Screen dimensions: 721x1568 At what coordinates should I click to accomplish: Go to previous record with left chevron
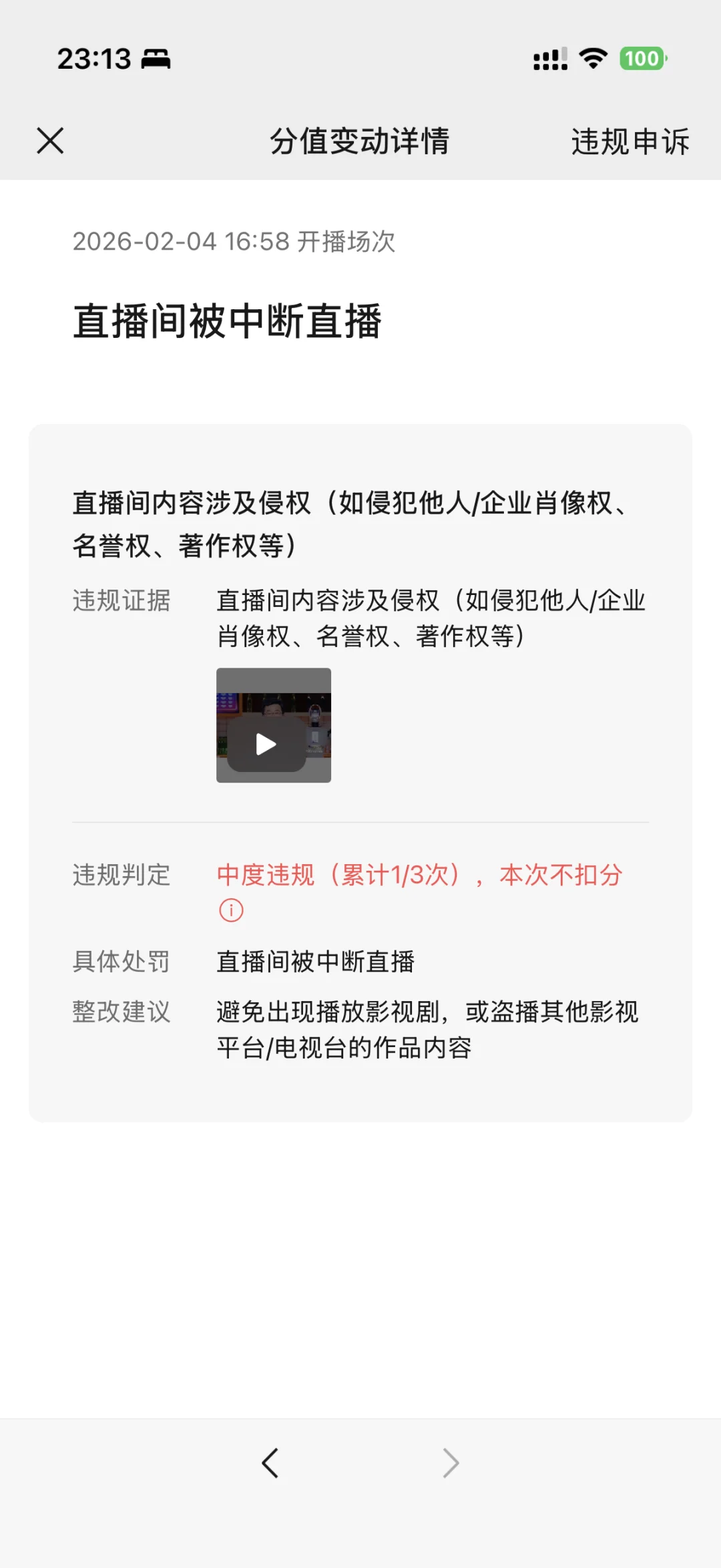tap(270, 1462)
